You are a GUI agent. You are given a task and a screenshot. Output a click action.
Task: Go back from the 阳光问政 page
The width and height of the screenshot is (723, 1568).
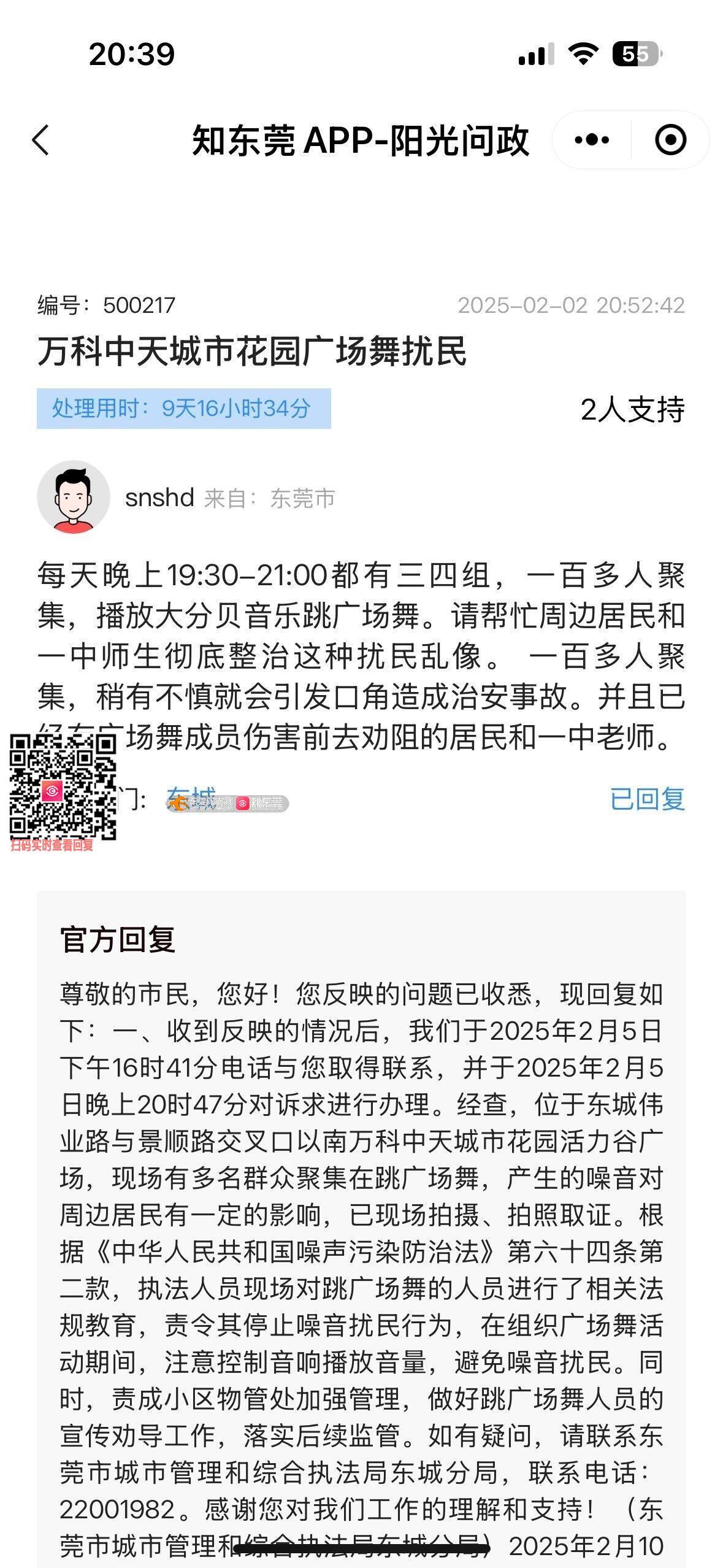coord(40,140)
